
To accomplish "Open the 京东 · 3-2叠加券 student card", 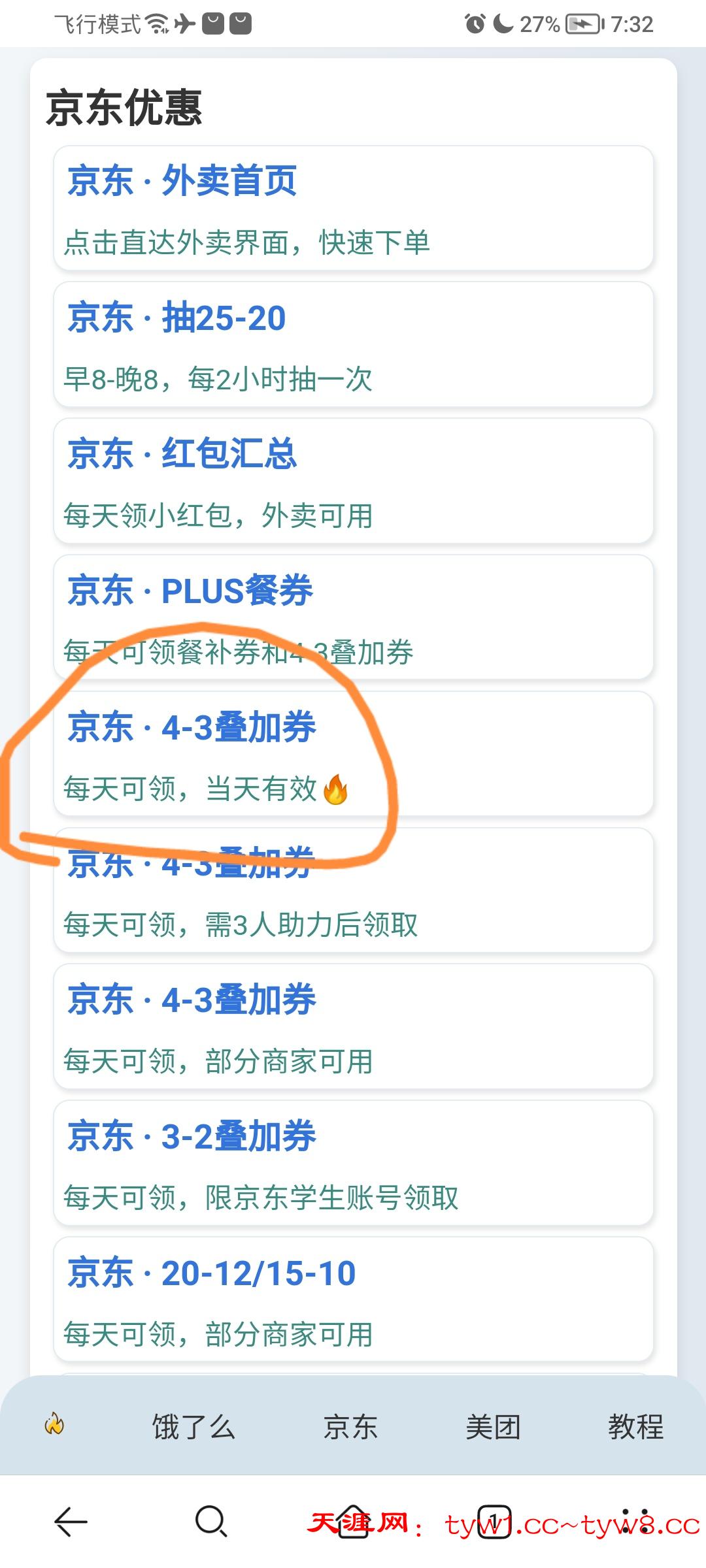I will pos(353,1163).
